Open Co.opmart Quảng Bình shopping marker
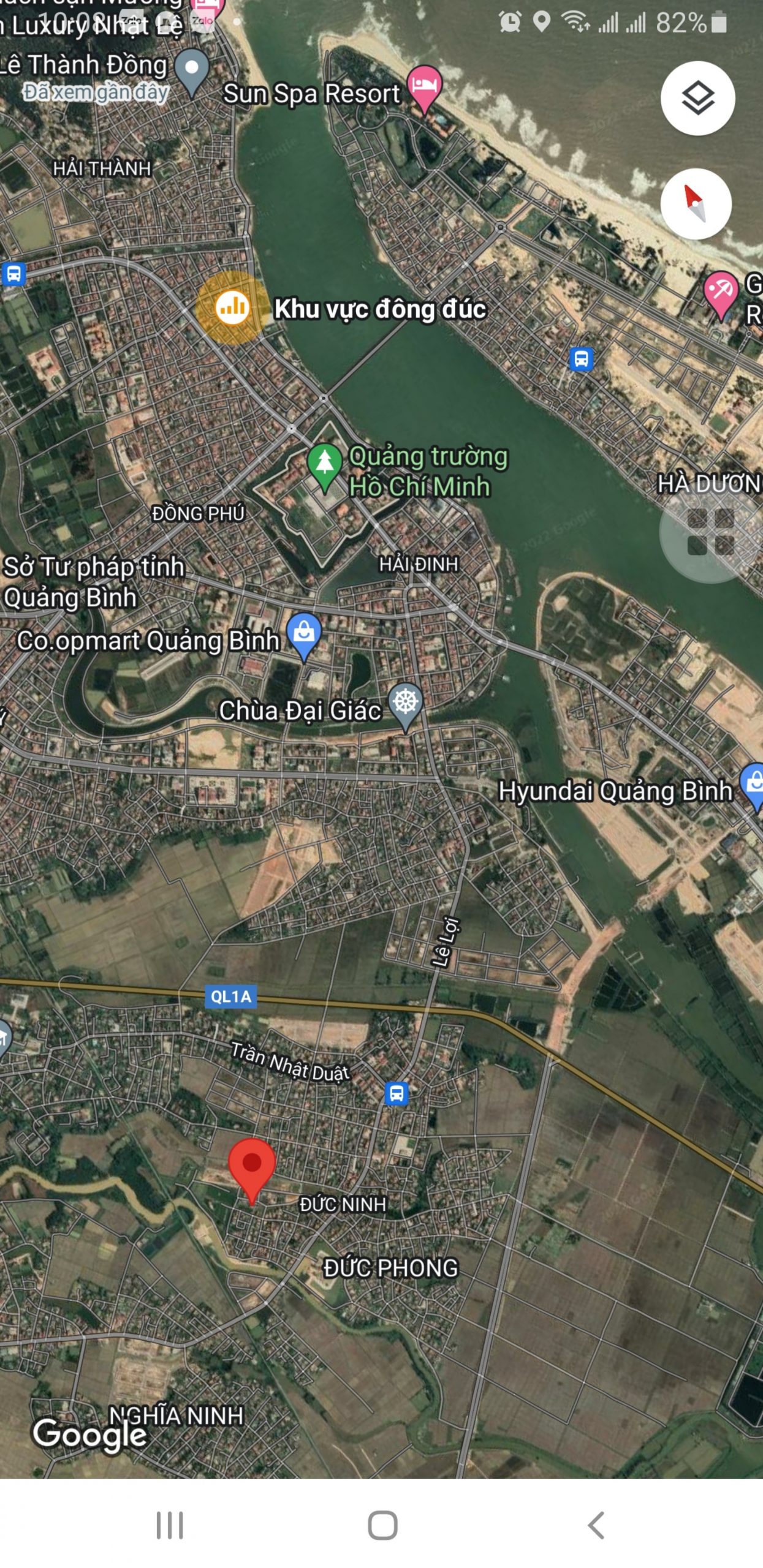Viewport: 763px width, 1568px height. pyautogui.click(x=304, y=636)
